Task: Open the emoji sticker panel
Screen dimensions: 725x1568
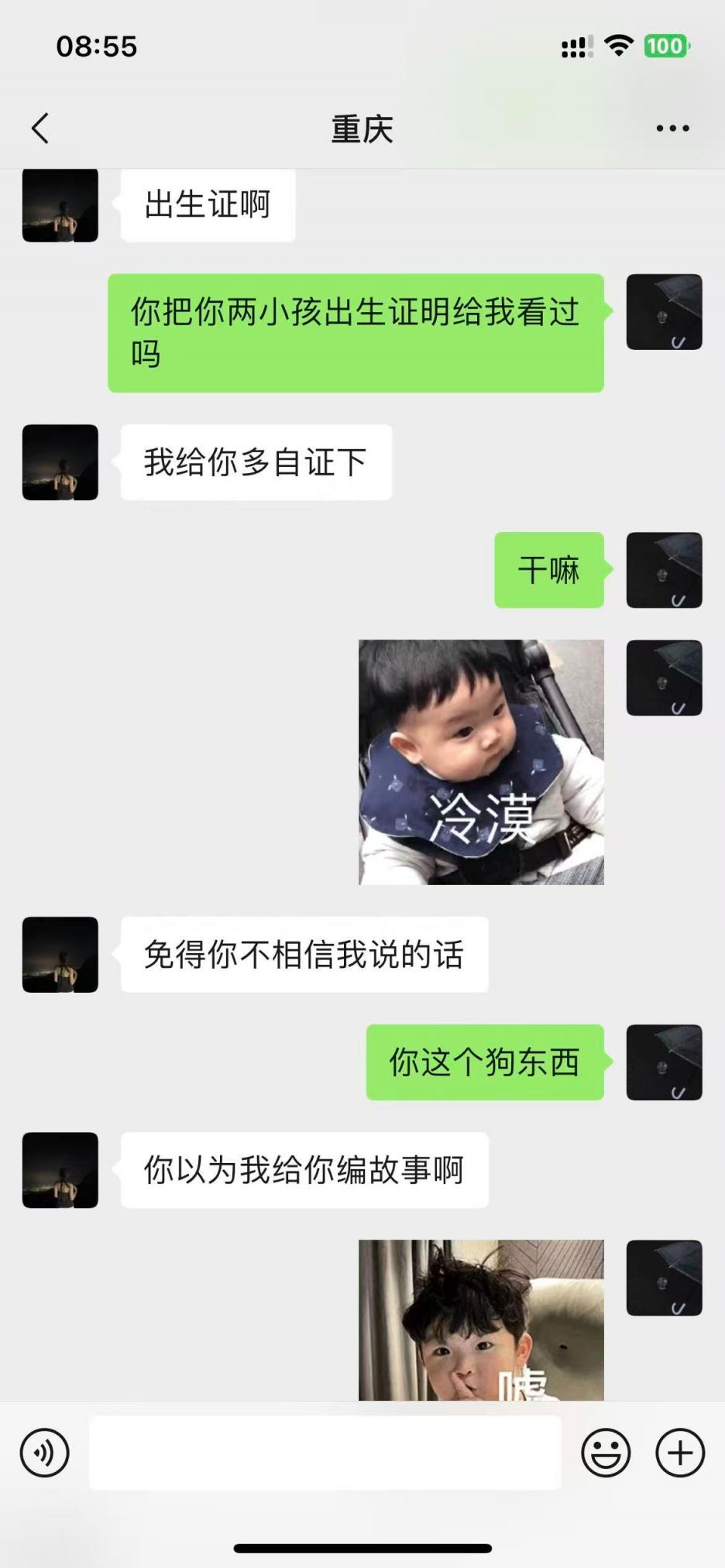Action: 606,1453
